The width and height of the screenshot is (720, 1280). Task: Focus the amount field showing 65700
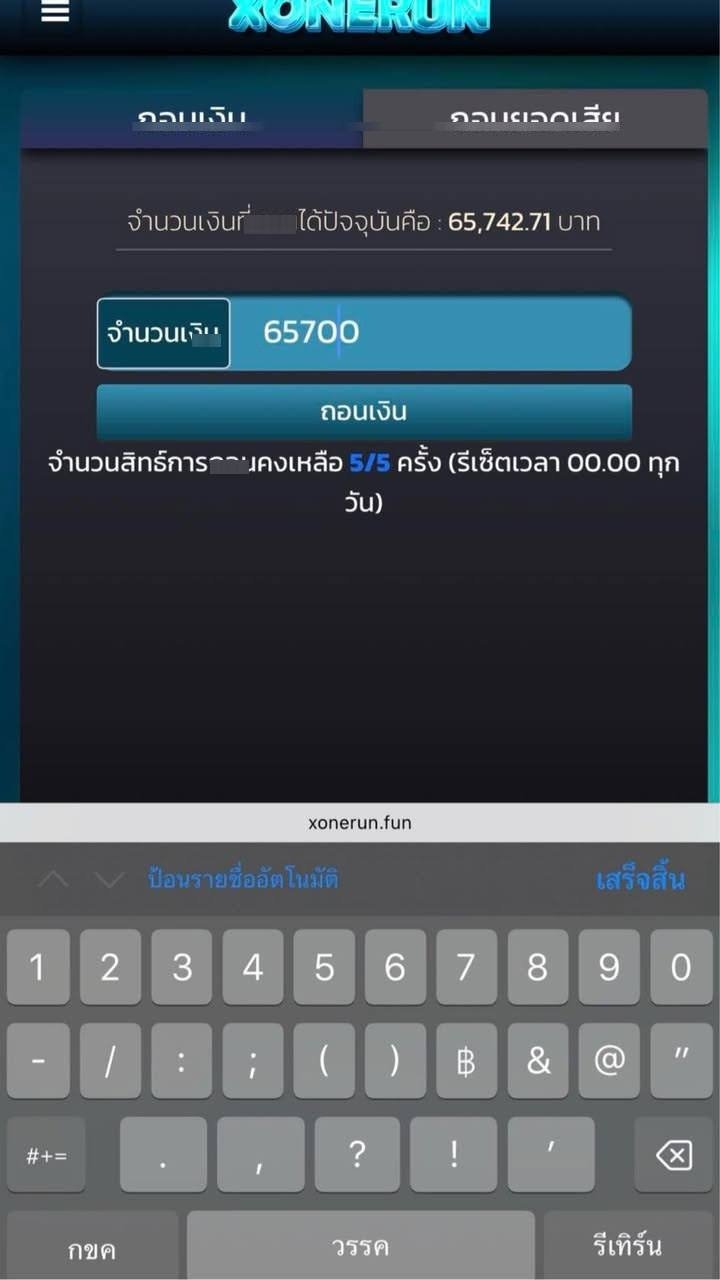click(x=430, y=333)
